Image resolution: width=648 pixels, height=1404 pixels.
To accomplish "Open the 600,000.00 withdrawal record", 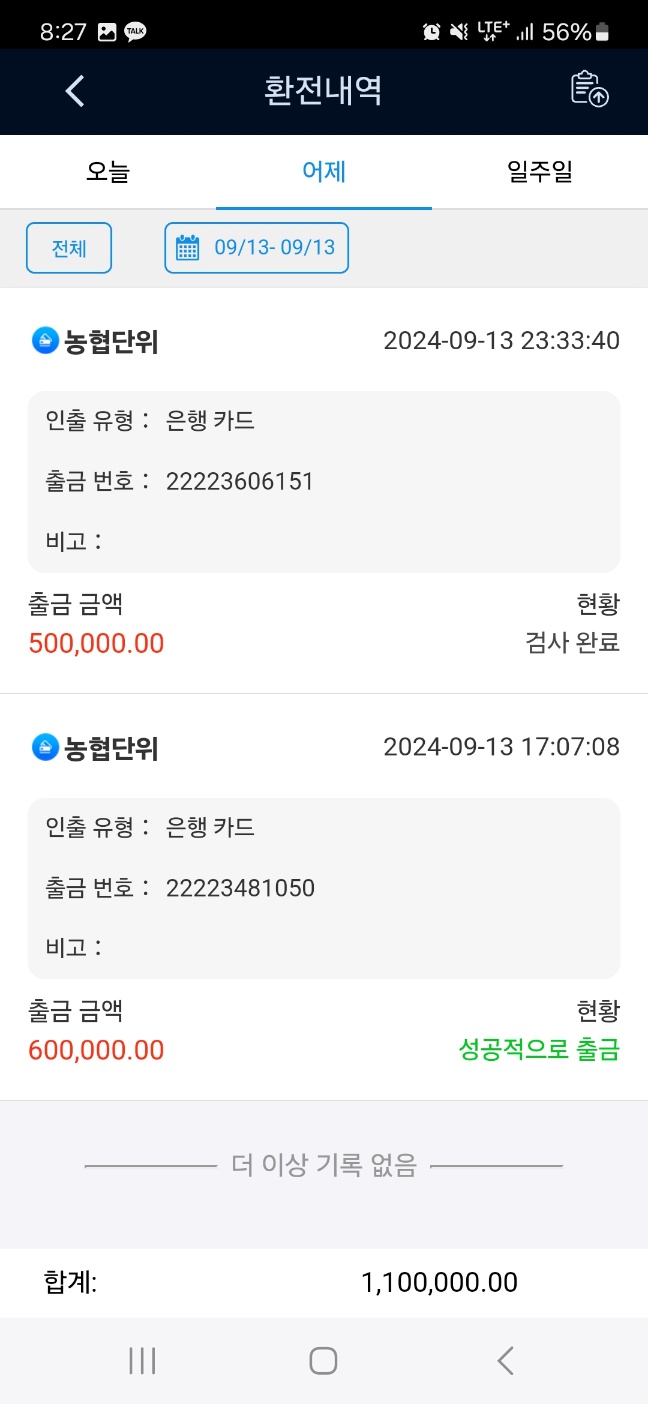I will click(x=324, y=898).
